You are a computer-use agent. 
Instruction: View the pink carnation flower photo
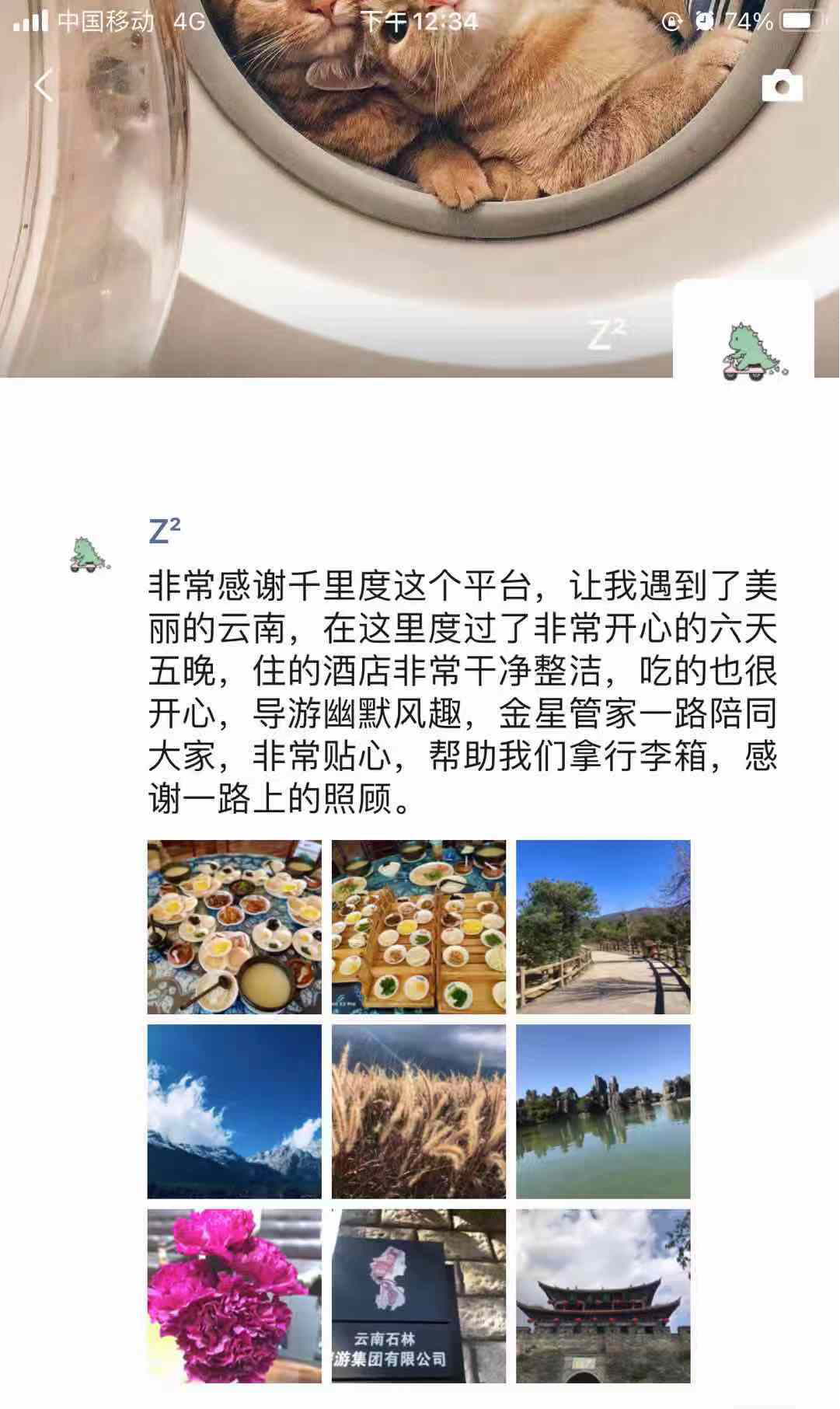[x=234, y=1296]
